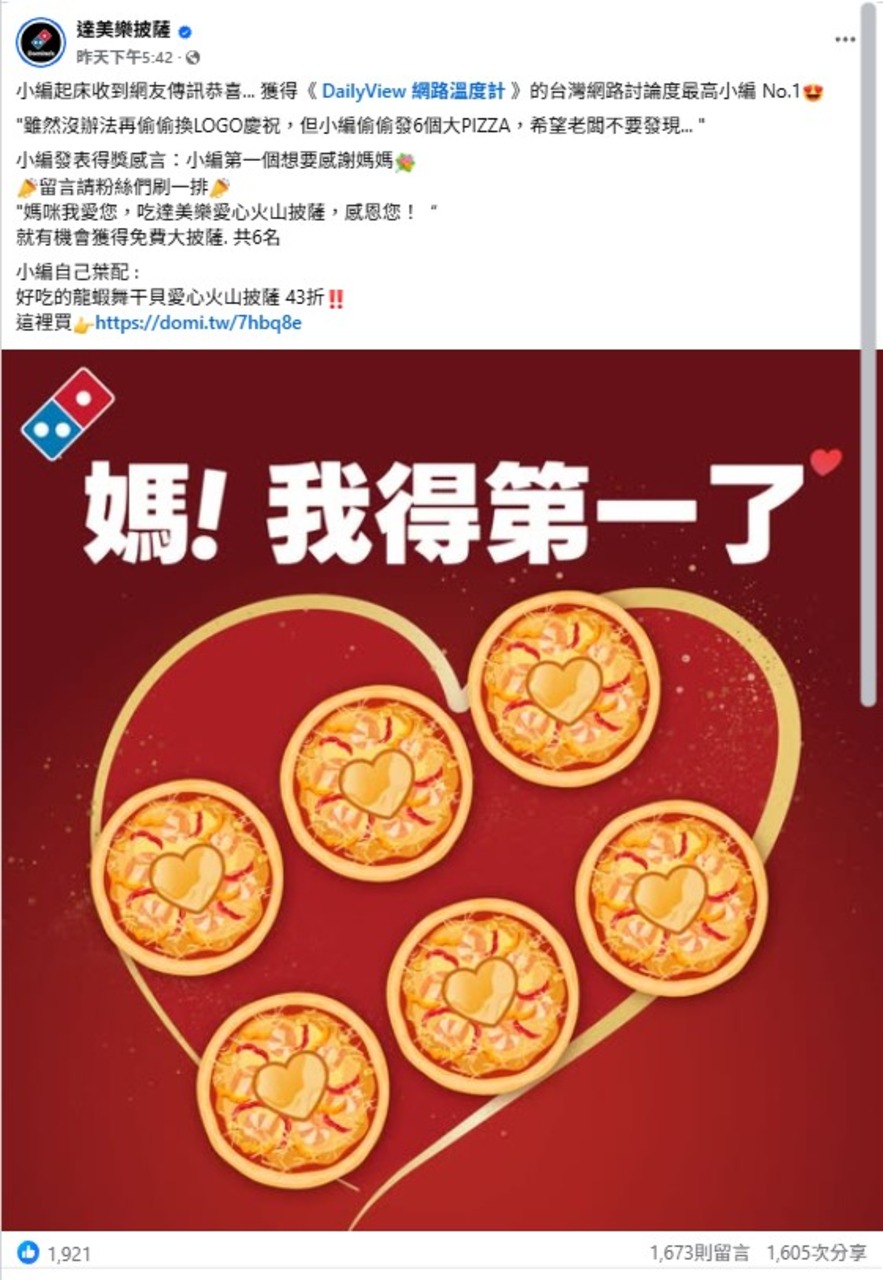Viewport: 883px width, 1280px height.
Task: Open 達美樂披薩 profile picture
Action: pos(41,42)
